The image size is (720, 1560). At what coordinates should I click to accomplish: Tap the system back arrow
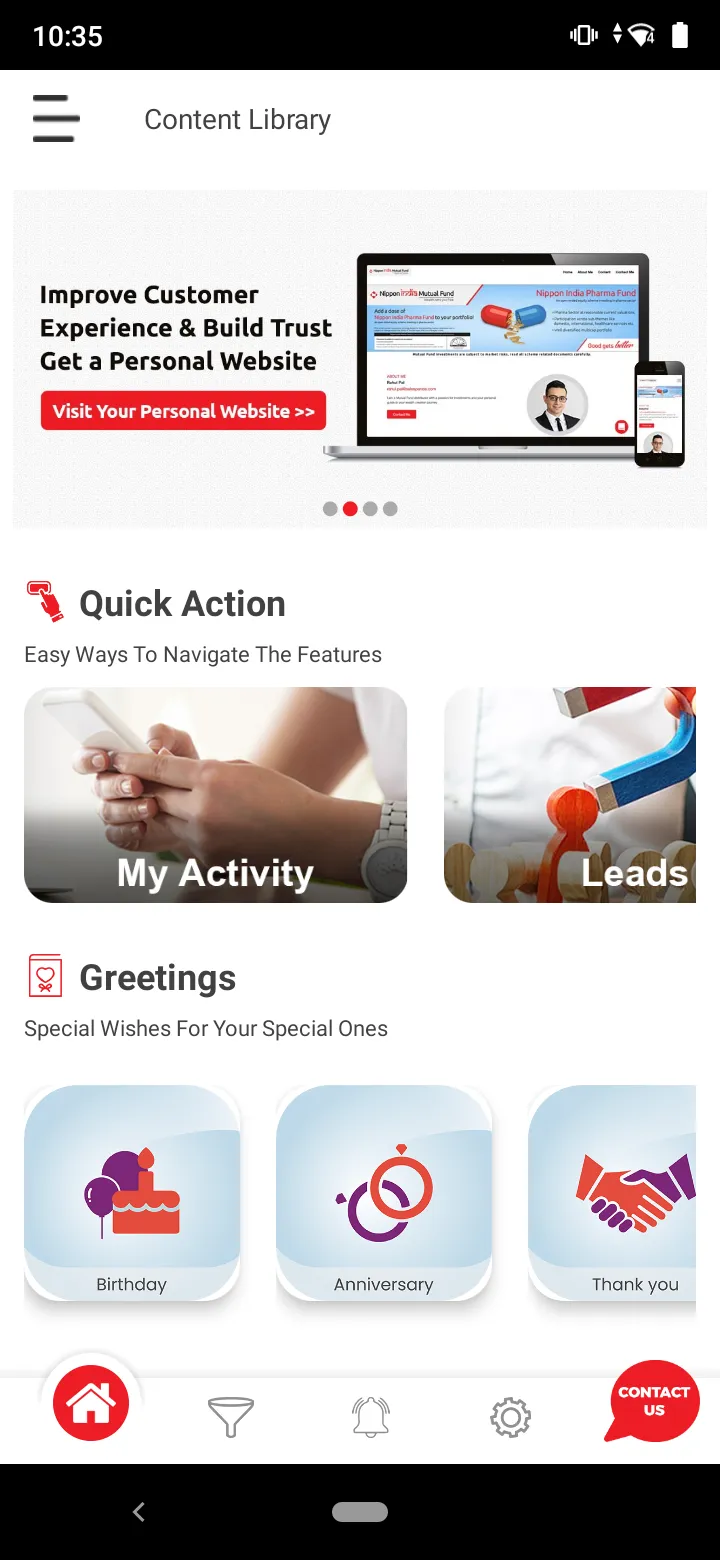[x=139, y=1512]
